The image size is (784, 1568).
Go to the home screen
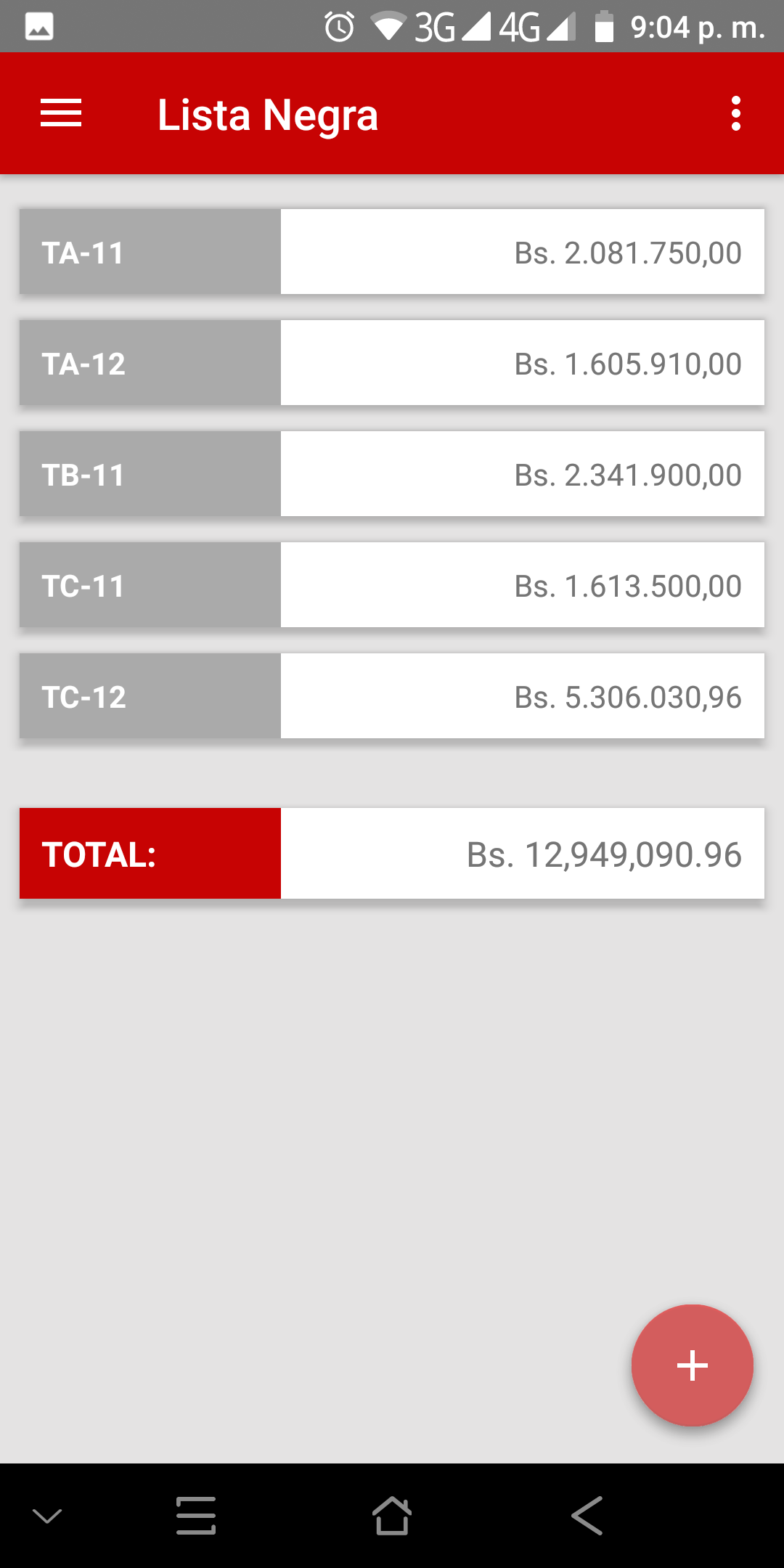tap(392, 1516)
